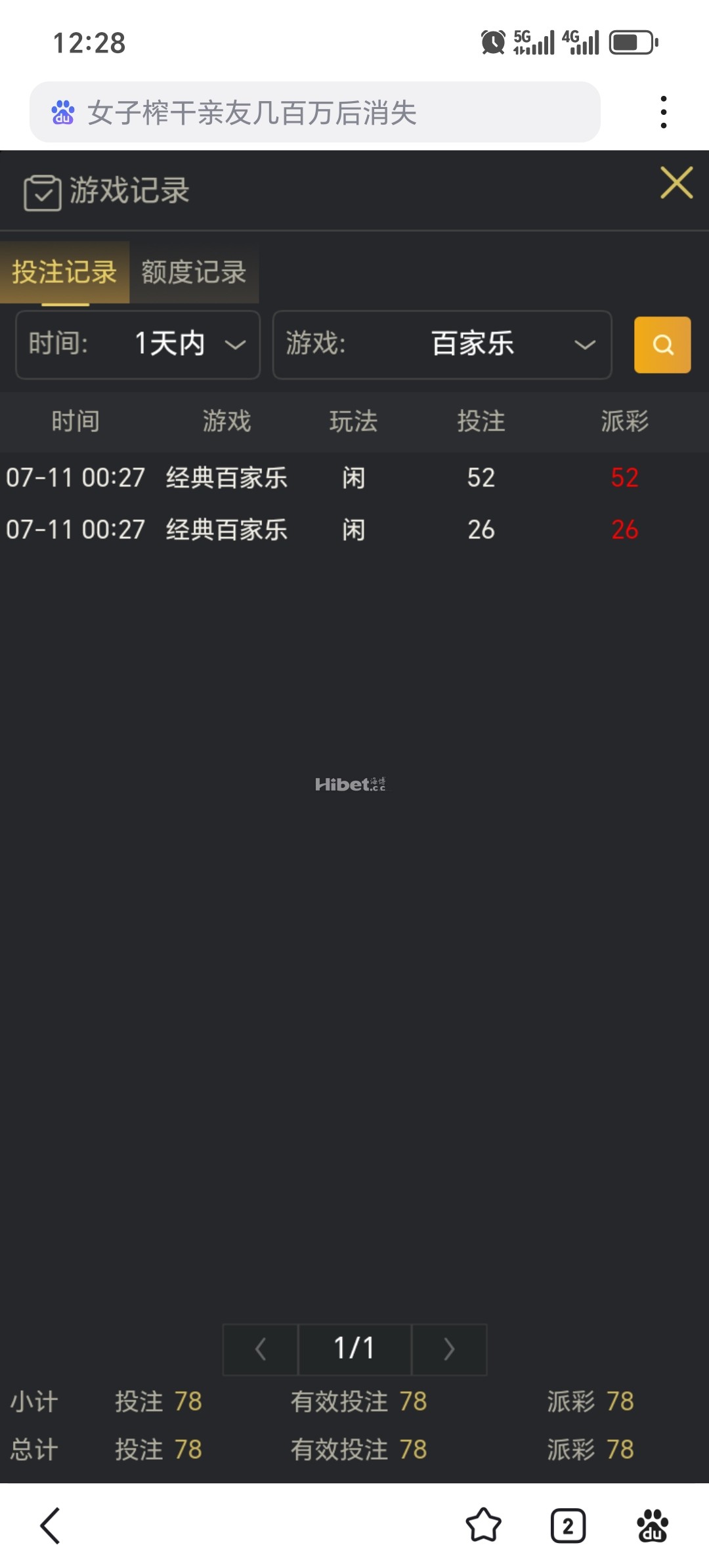
Task: Tap the orange search button
Action: click(662, 345)
